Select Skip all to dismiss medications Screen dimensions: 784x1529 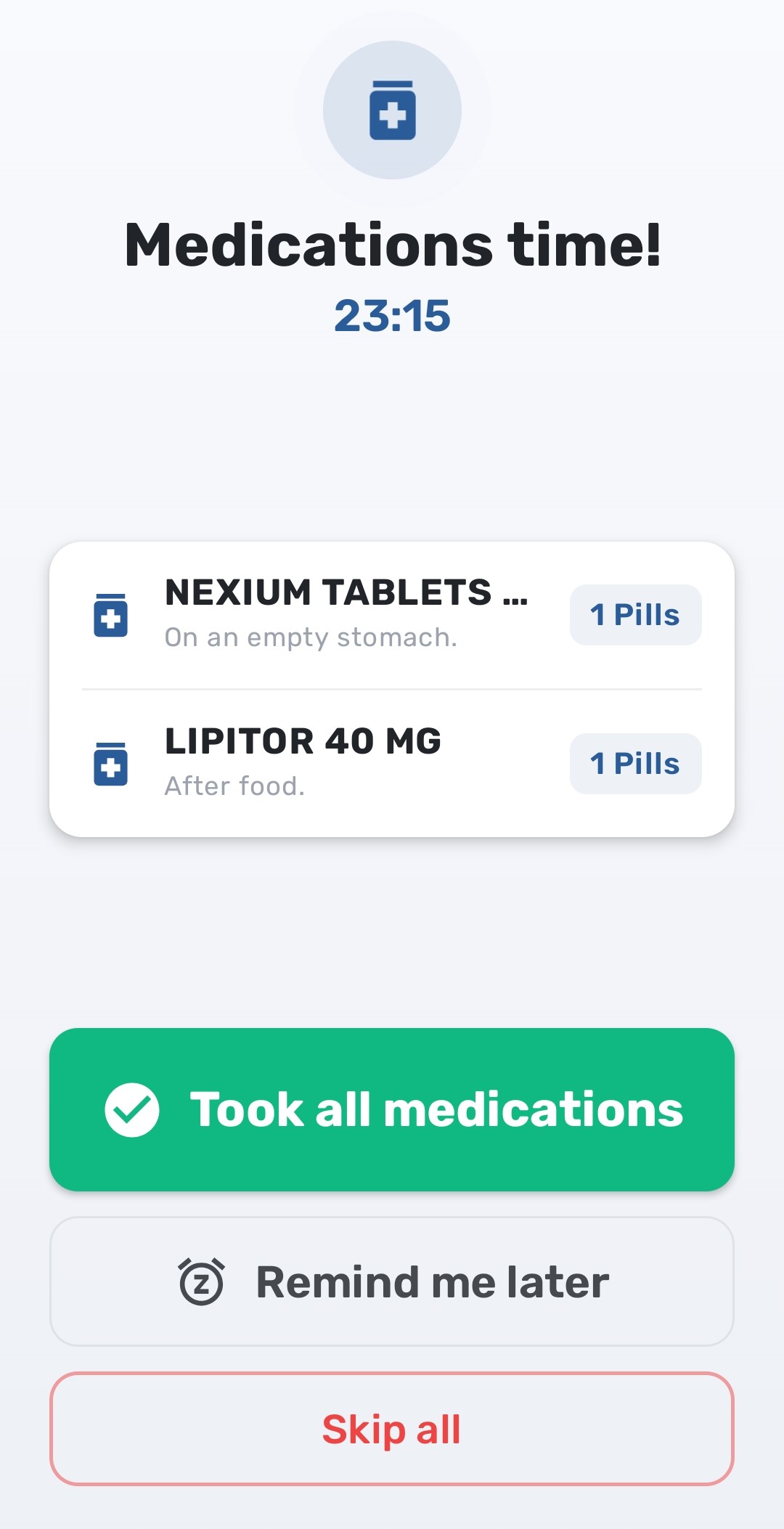coord(392,1429)
